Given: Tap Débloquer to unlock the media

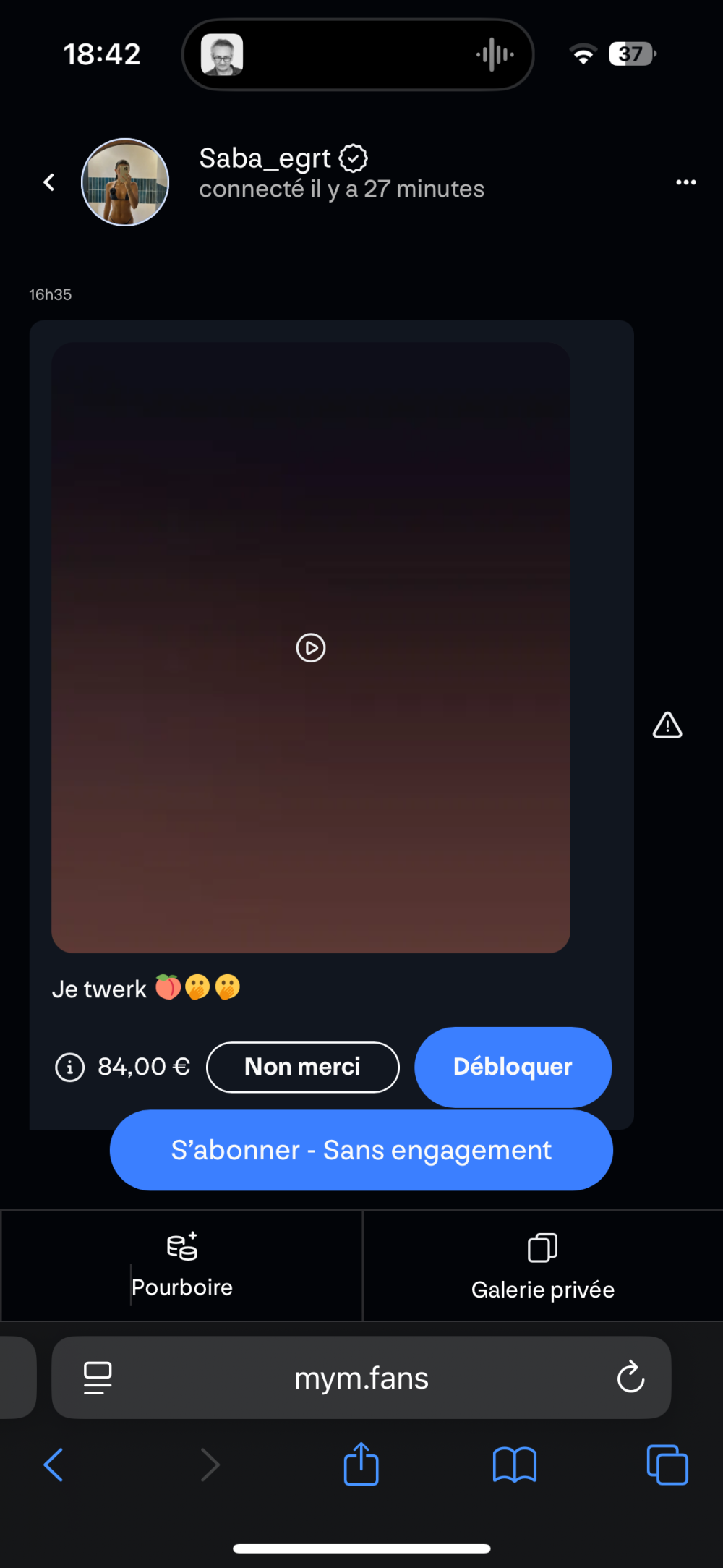Looking at the screenshot, I should (x=513, y=1067).
